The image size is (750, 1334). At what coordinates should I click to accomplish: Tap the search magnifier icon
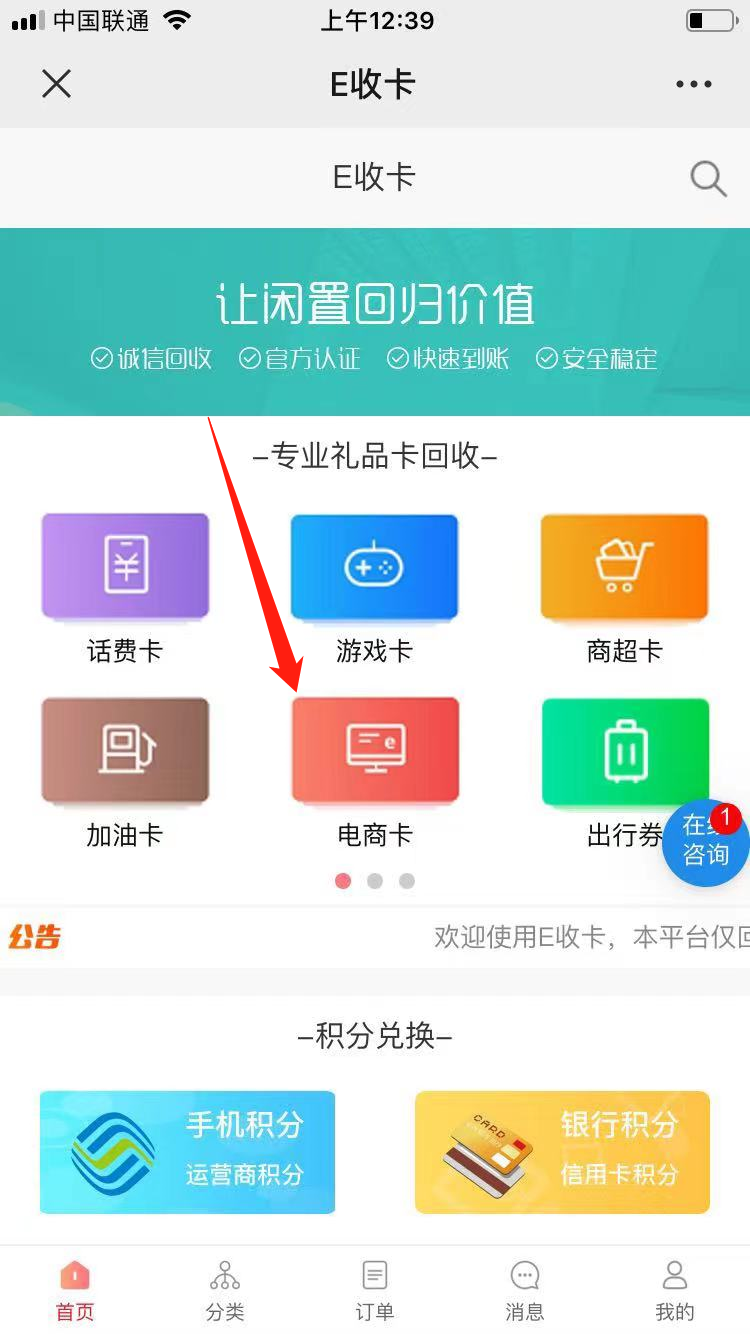pos(708,179)
